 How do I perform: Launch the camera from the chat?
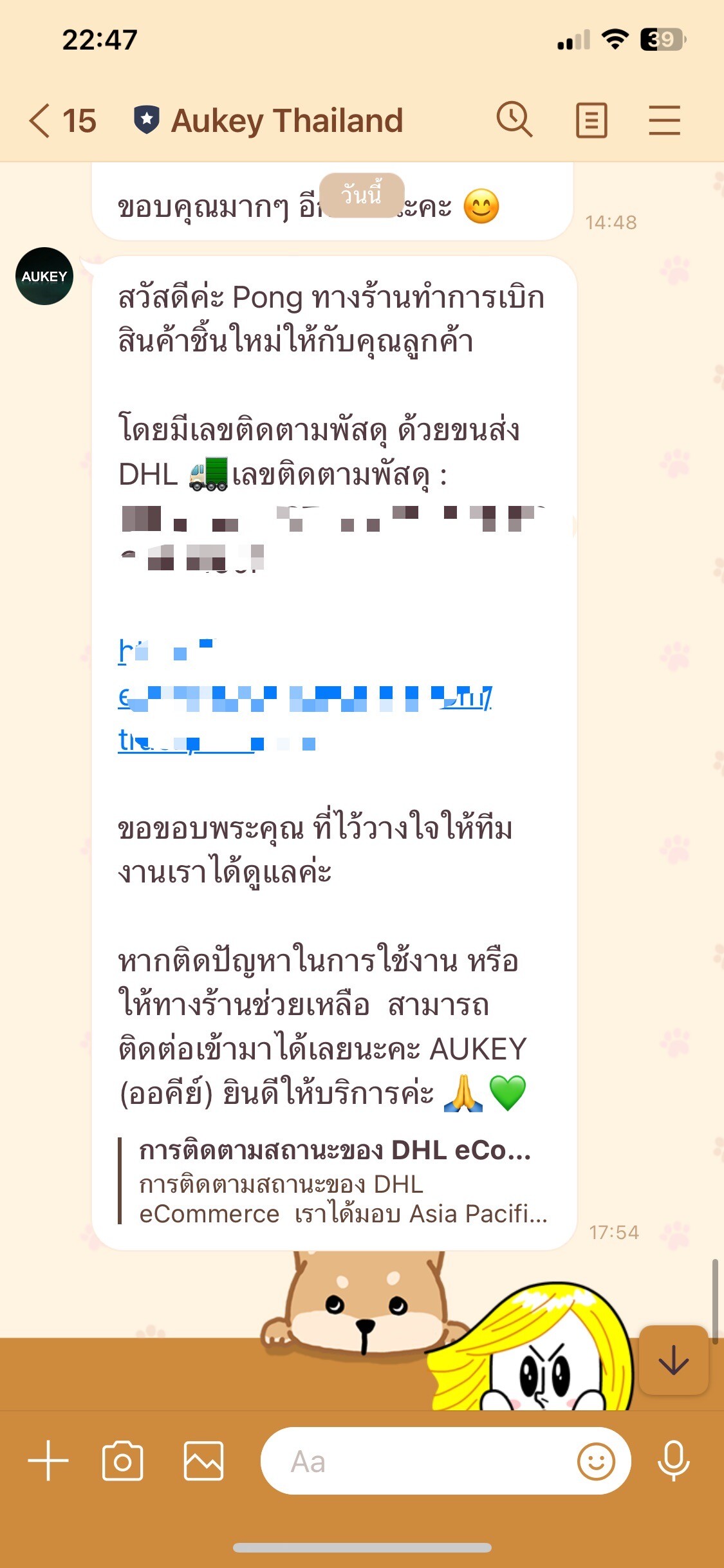click(122, 1461)
